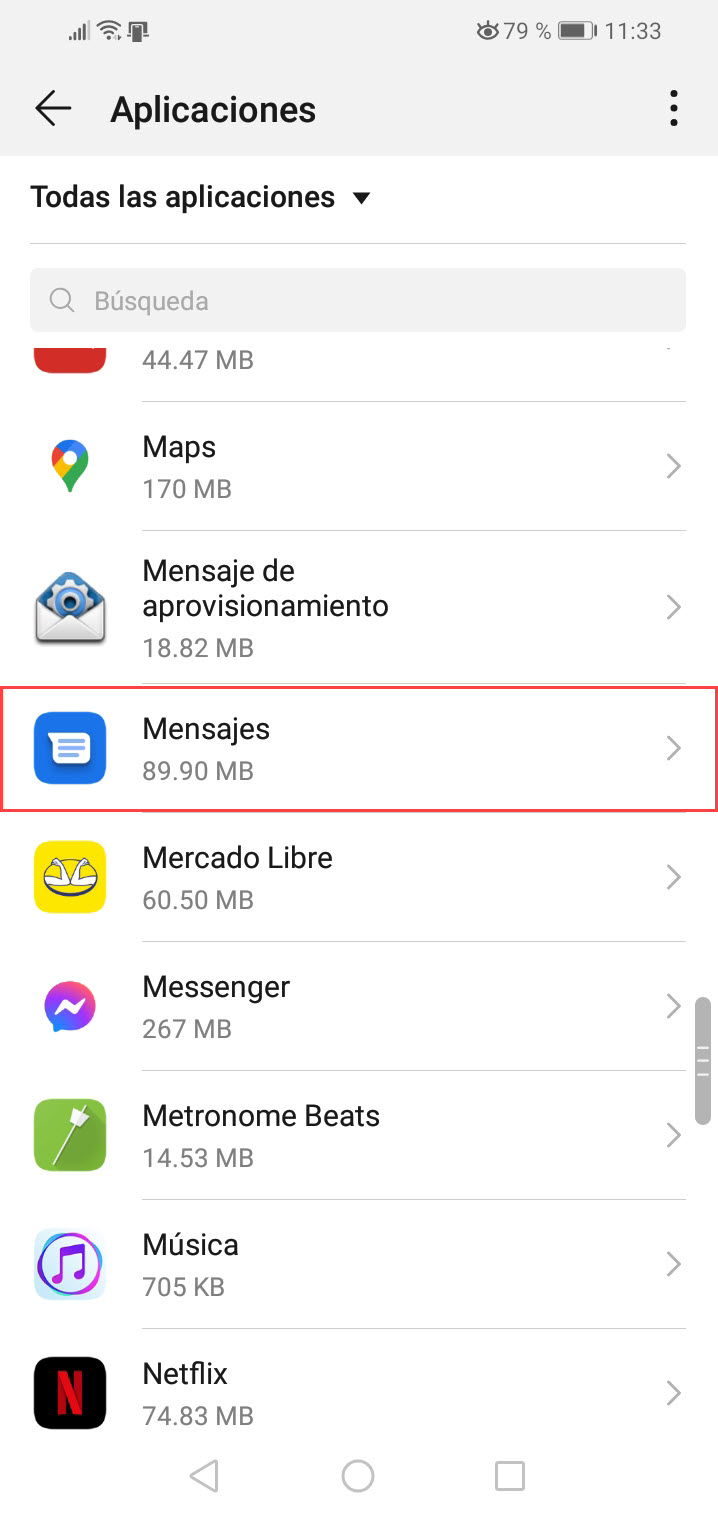Open Maps app info
718x1520 pixels.
click(360, 466)
